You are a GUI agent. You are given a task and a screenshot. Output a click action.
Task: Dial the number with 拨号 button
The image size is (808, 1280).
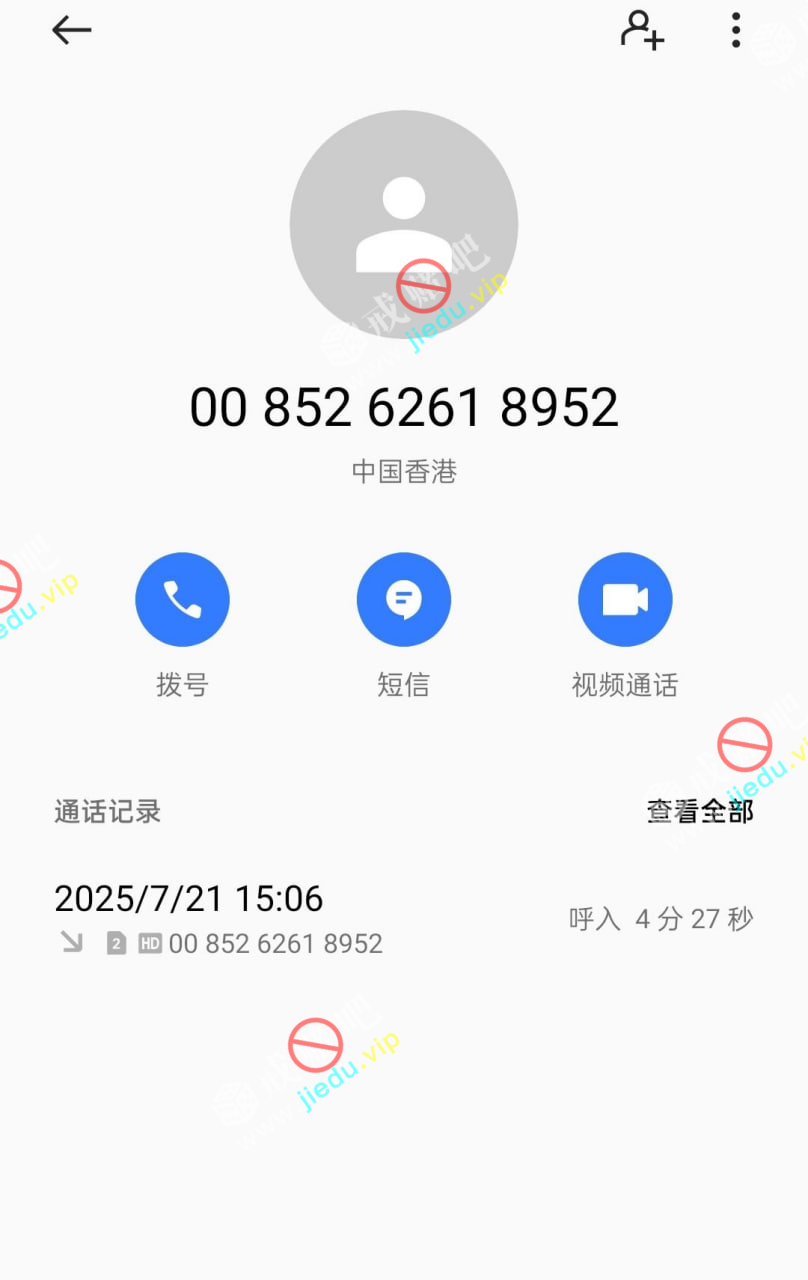(x=182, y=600)
